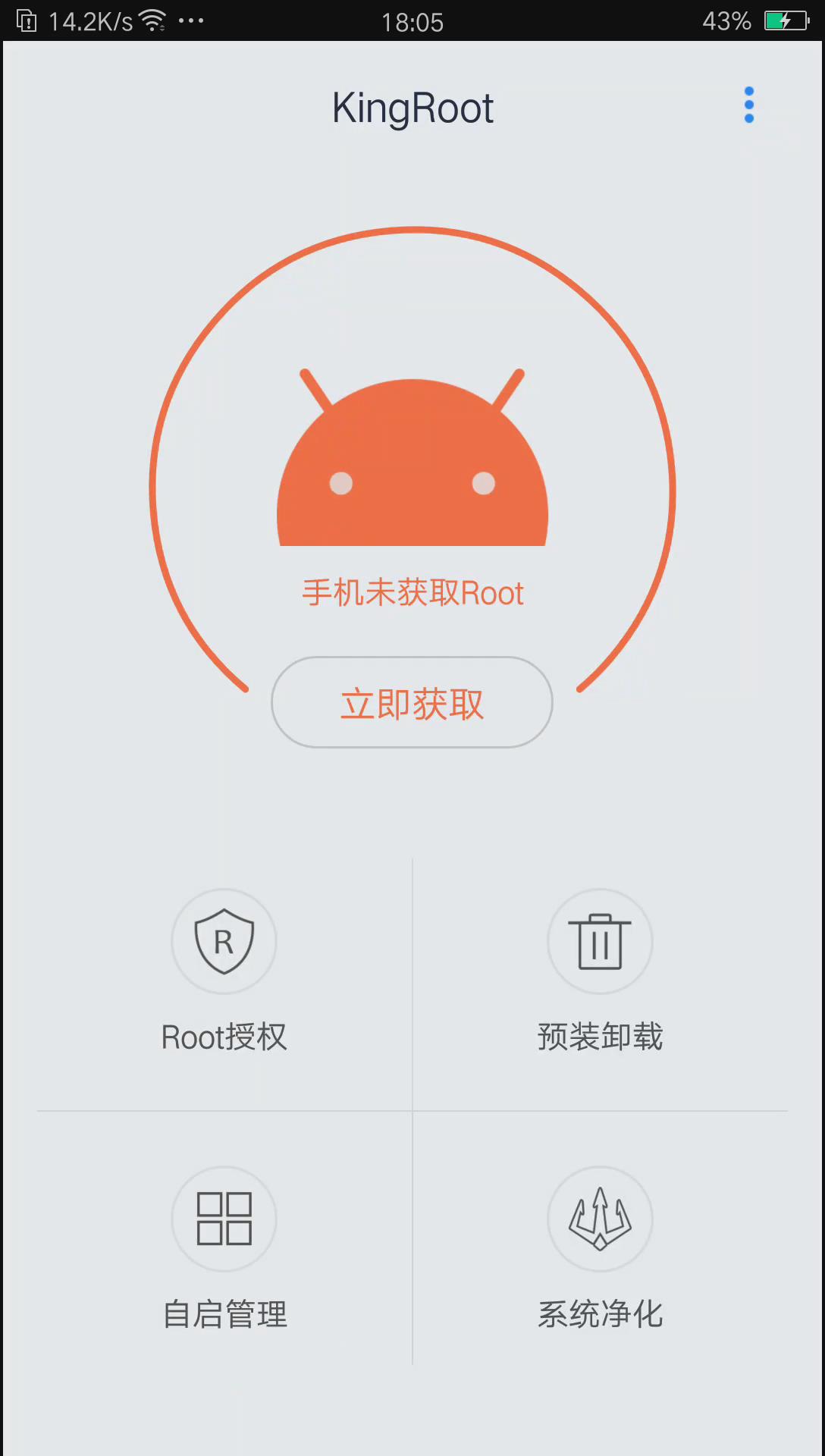
Task: Tap the 预装卸载 text label
Action: pos(600,1037)
